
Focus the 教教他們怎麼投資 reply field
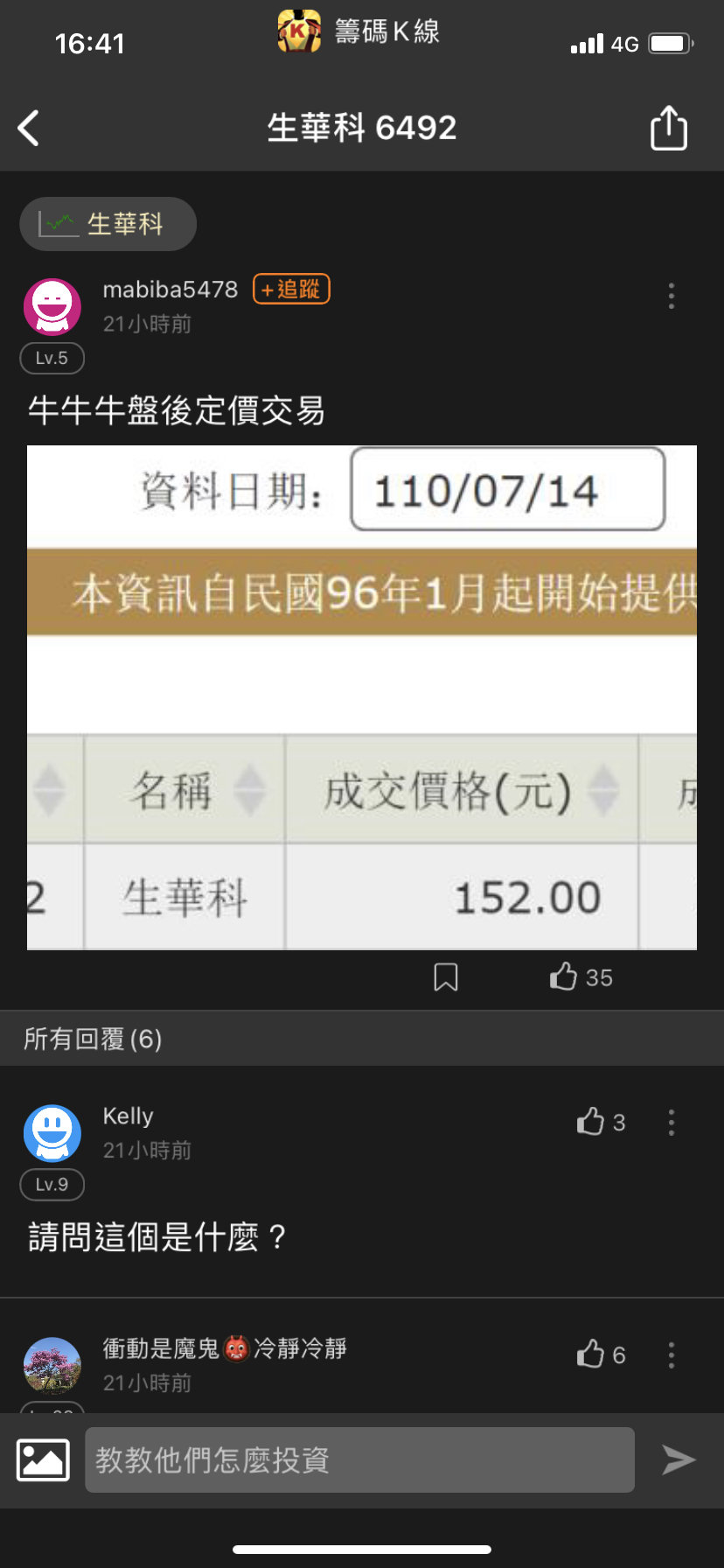[x=359, y=1459]
